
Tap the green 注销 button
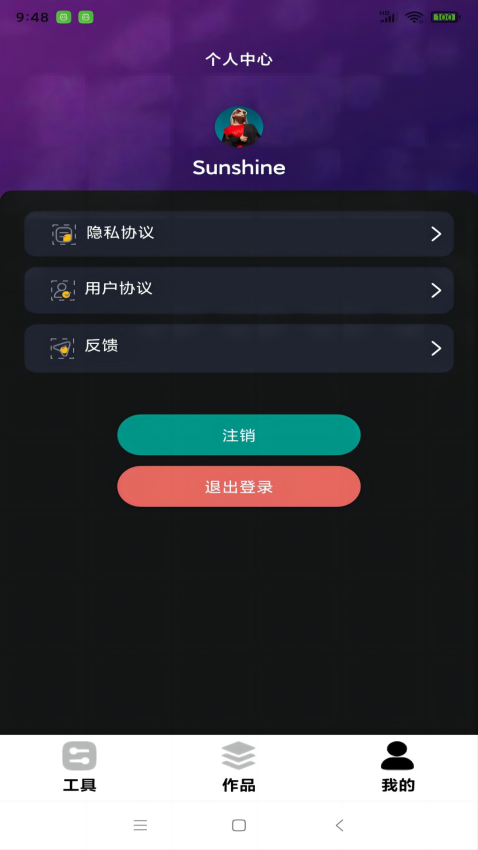(239, 435)
